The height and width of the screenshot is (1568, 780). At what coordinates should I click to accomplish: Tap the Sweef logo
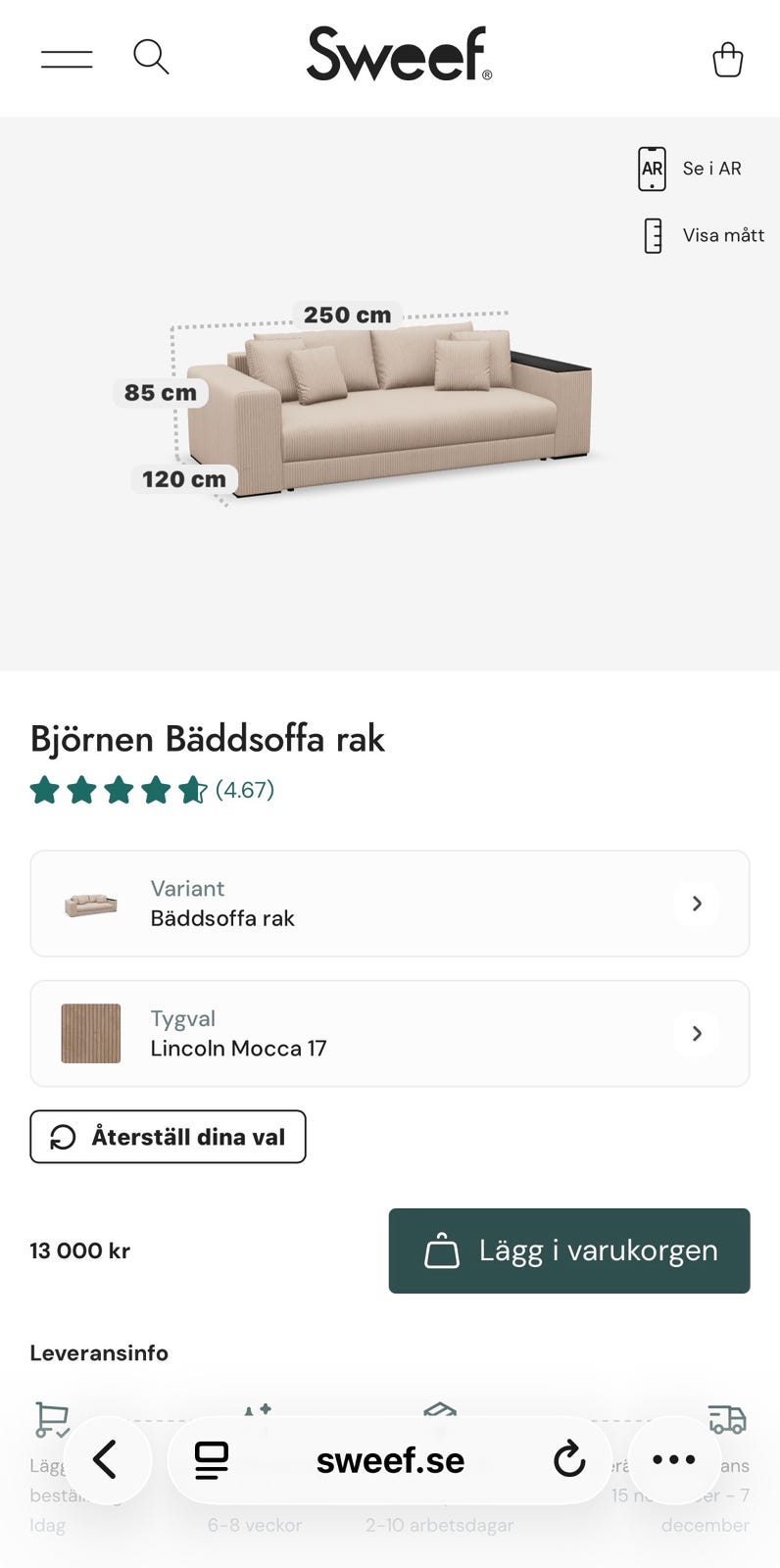[x=399, y=54]
